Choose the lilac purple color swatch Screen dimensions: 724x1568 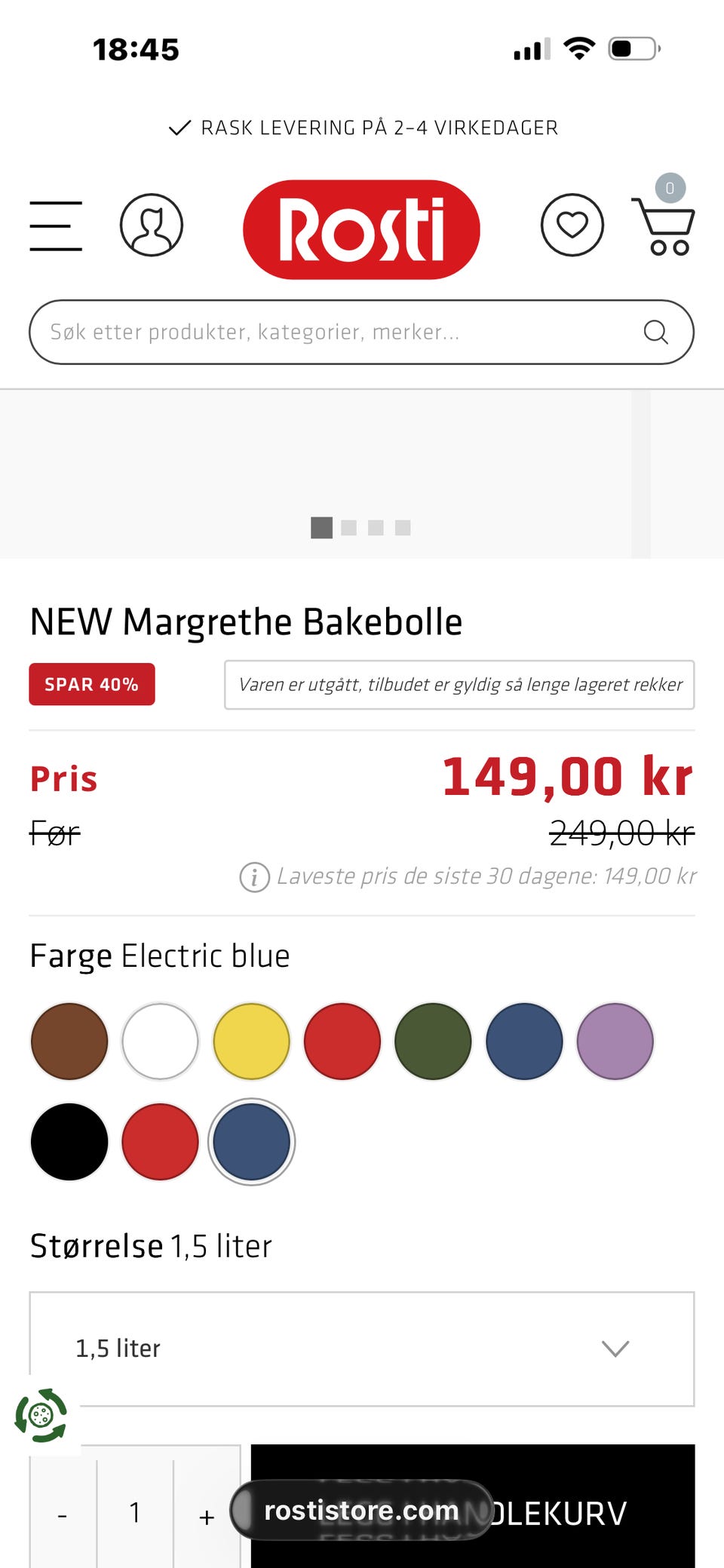615,1041
